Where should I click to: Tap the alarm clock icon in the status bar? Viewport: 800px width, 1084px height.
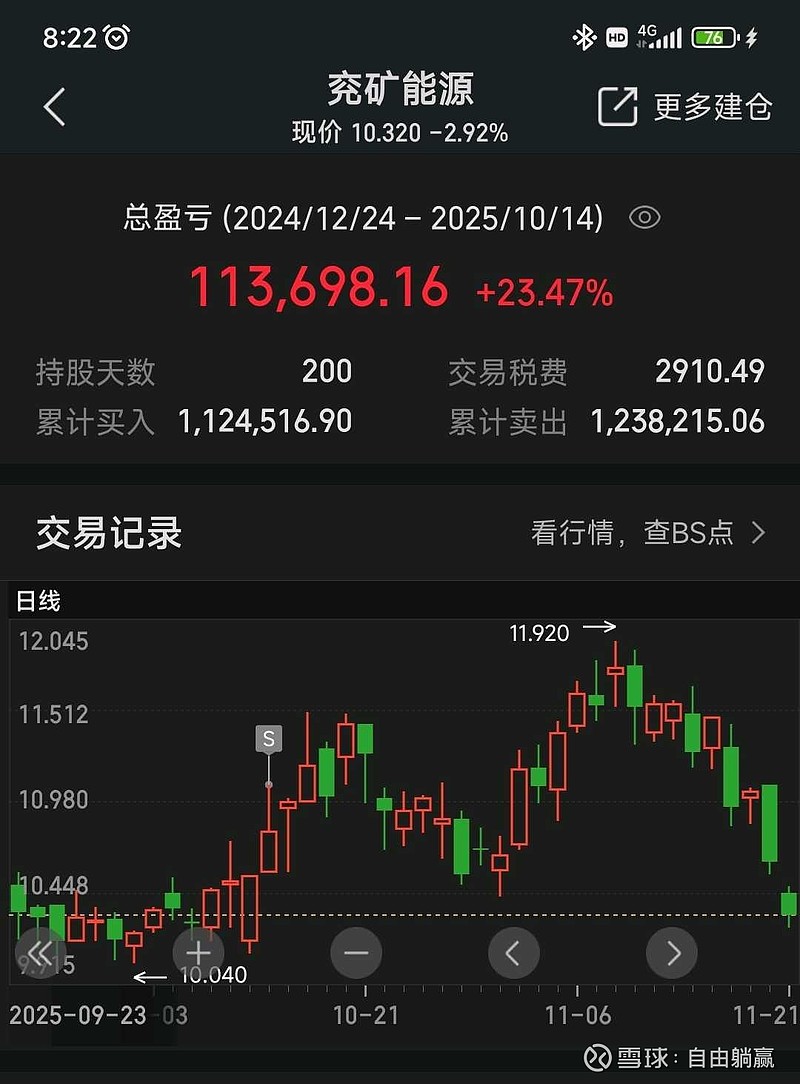pos(117,34)
